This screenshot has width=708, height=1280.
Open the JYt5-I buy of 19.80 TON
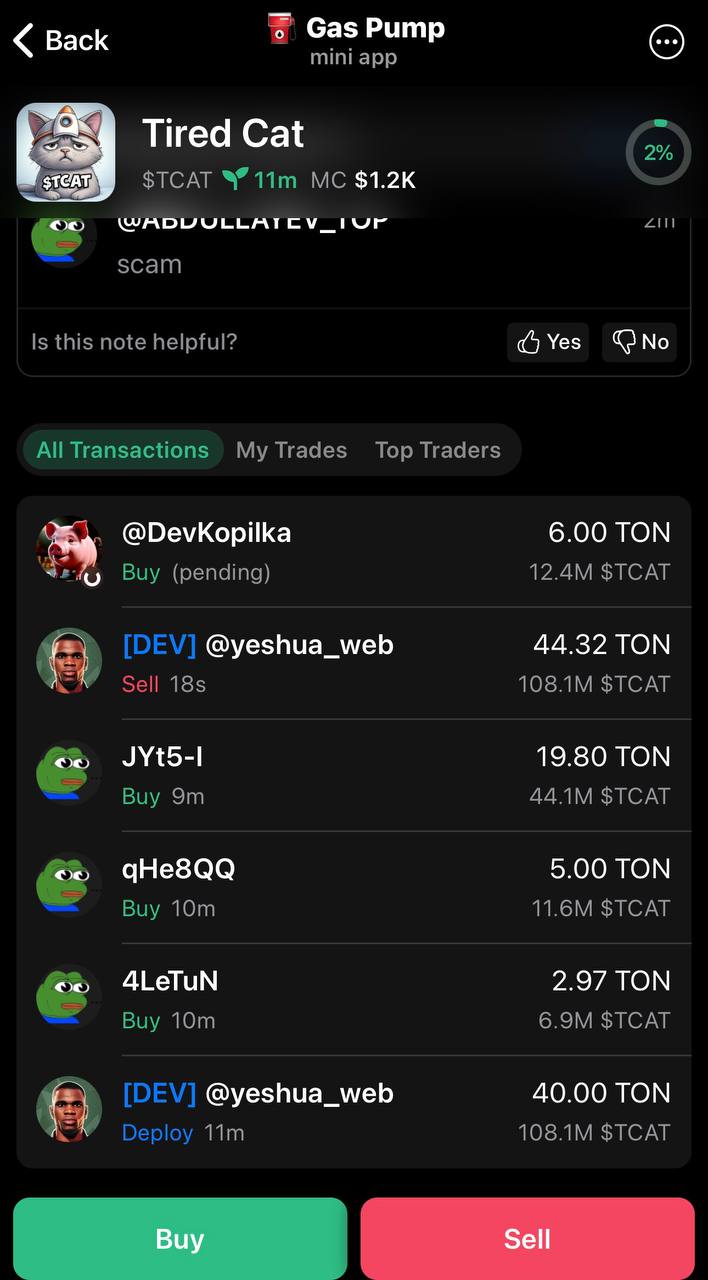click(x=354, y=775)
